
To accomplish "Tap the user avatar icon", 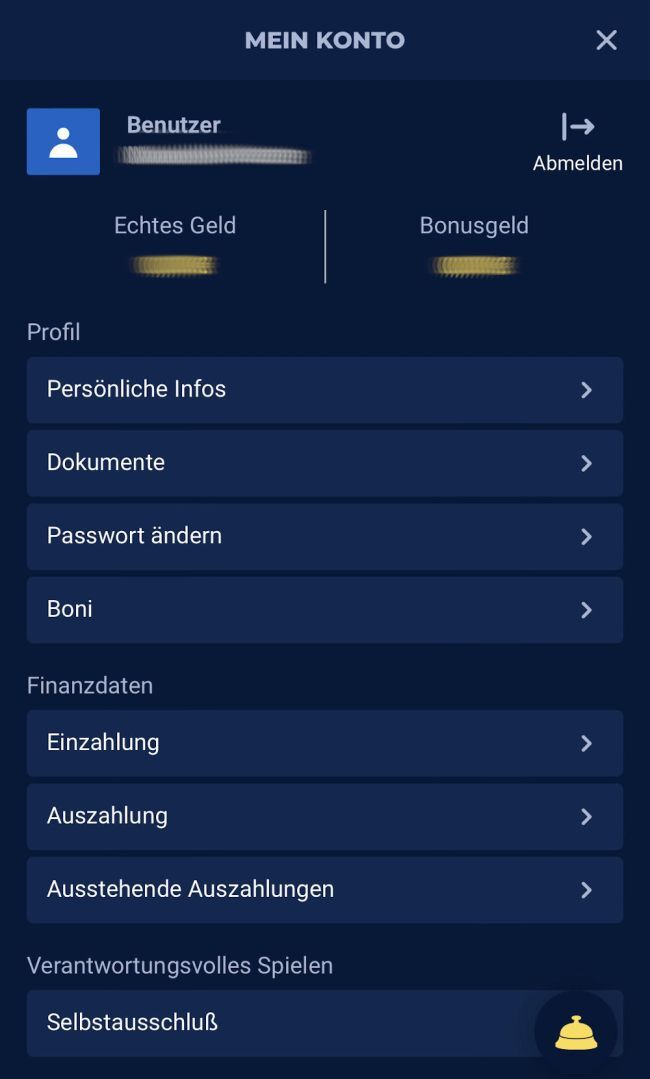I will pos(63,142).
